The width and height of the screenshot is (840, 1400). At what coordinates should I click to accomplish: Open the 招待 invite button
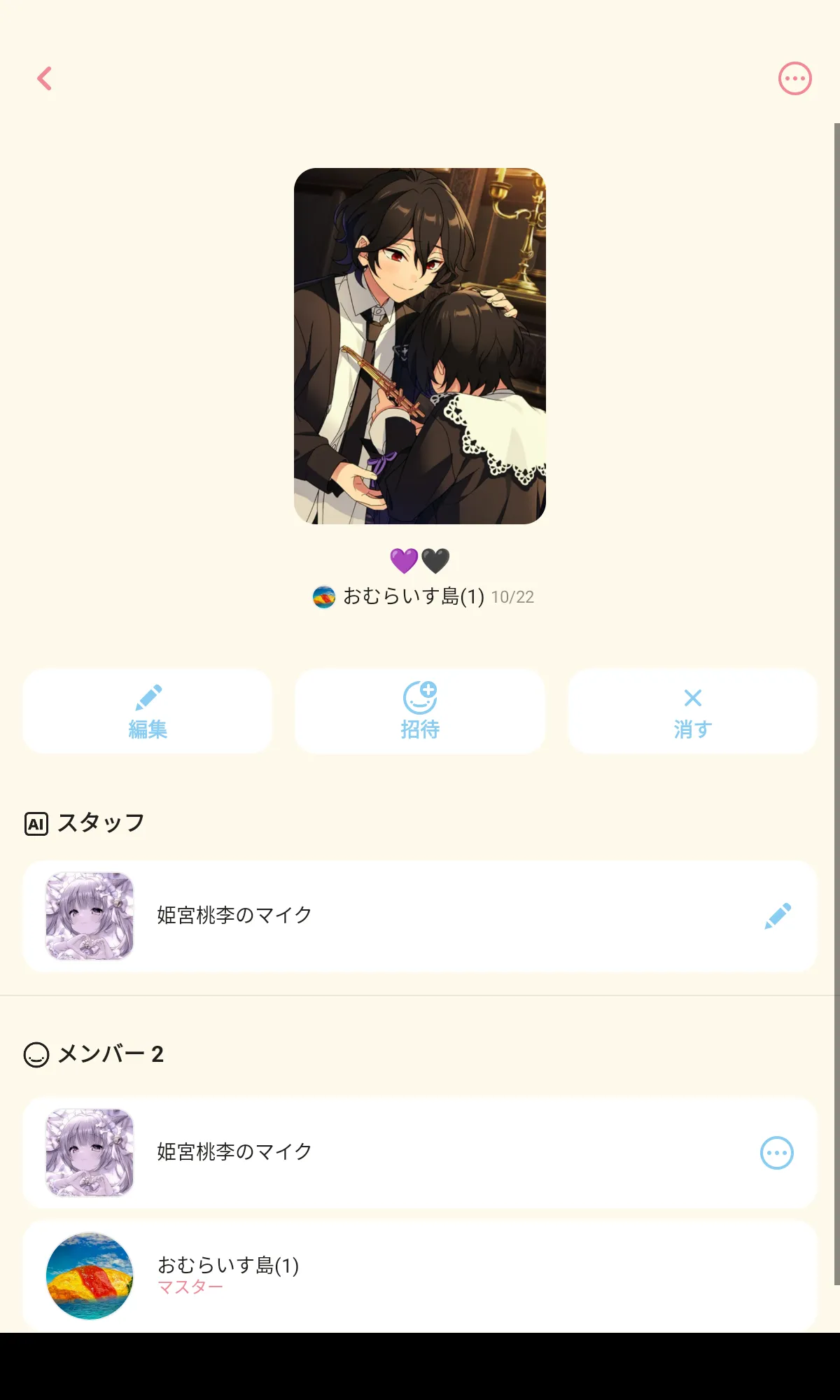click(420, 711)
